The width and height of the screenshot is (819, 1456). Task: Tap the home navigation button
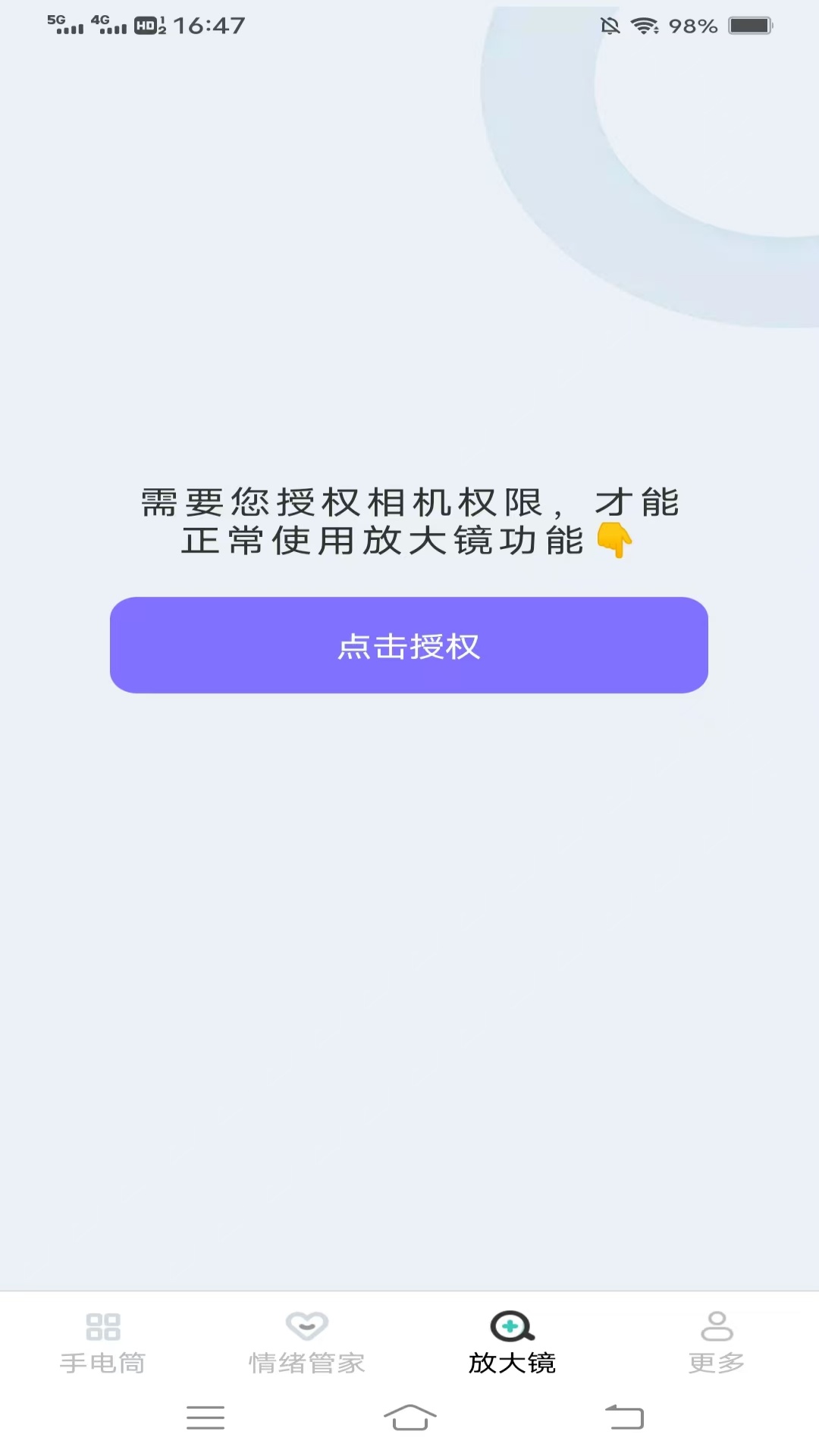pos(409,1419)
